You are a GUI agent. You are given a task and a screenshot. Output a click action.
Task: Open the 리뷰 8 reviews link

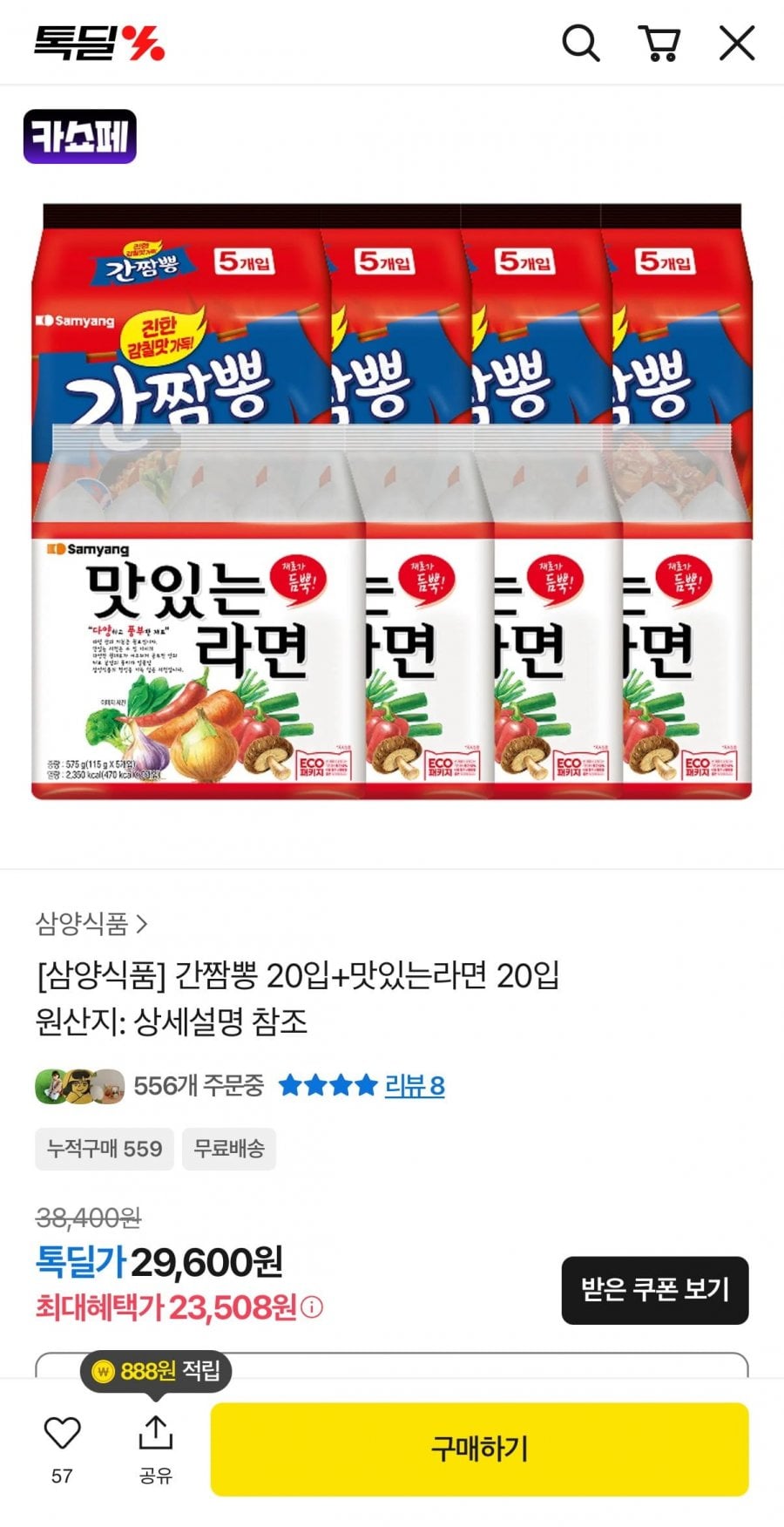point(415,1086)
